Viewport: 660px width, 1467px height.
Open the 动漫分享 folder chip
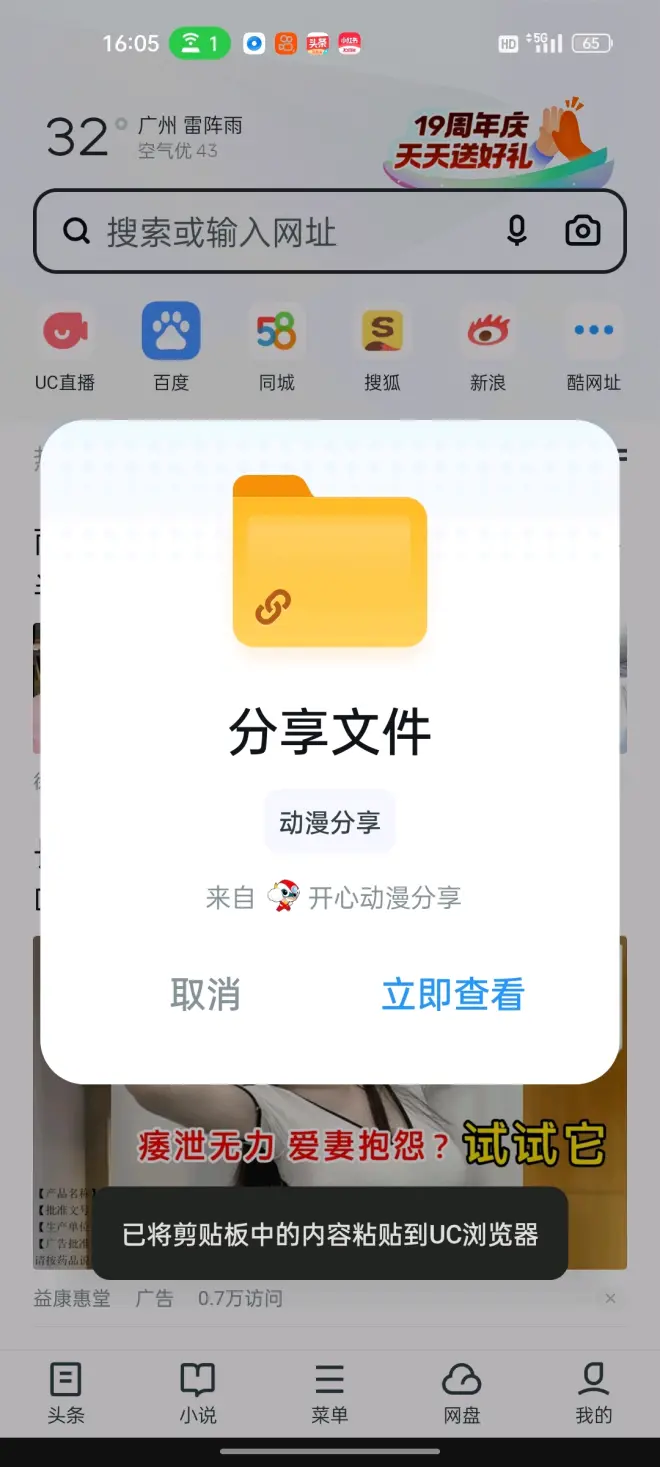[329, 822]
